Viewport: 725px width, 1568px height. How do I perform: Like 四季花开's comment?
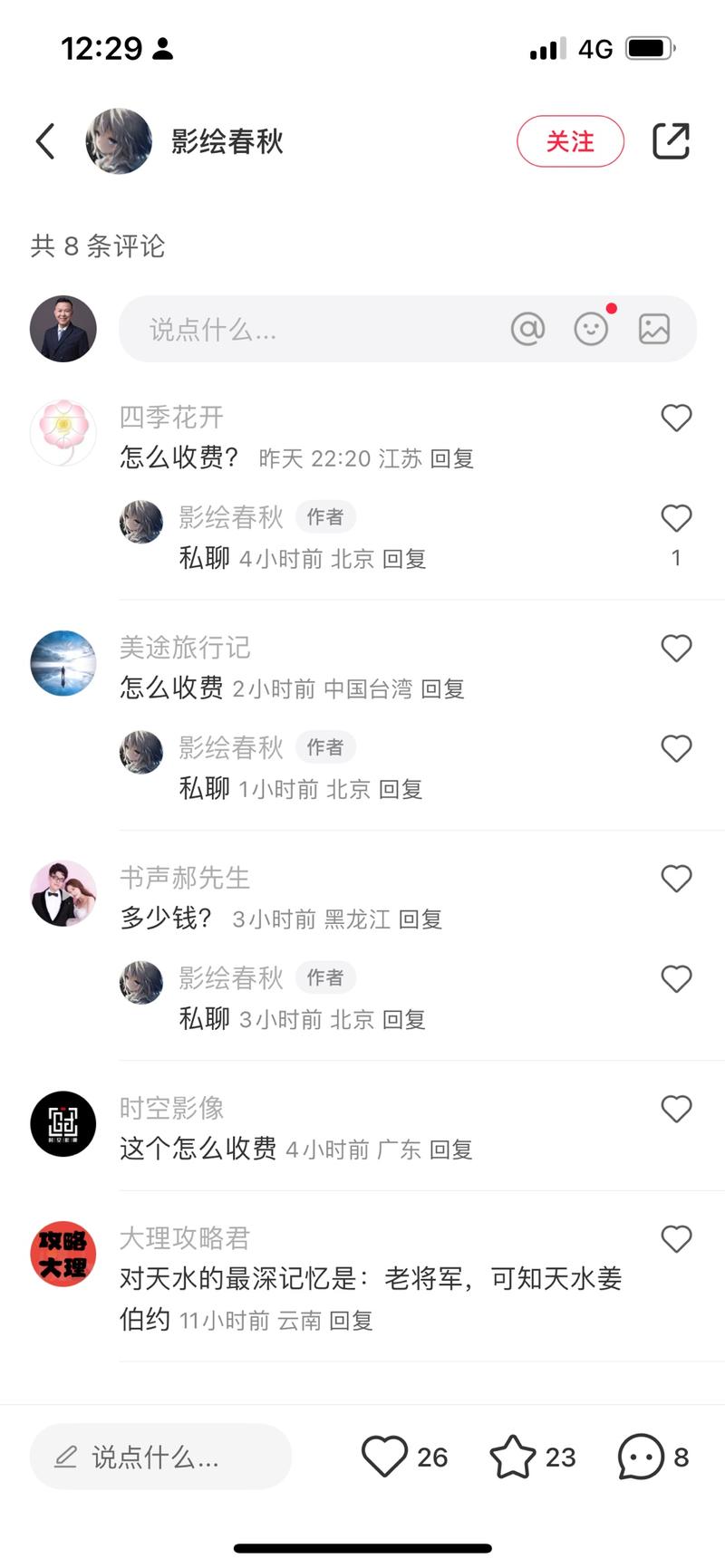pos(676,418)
